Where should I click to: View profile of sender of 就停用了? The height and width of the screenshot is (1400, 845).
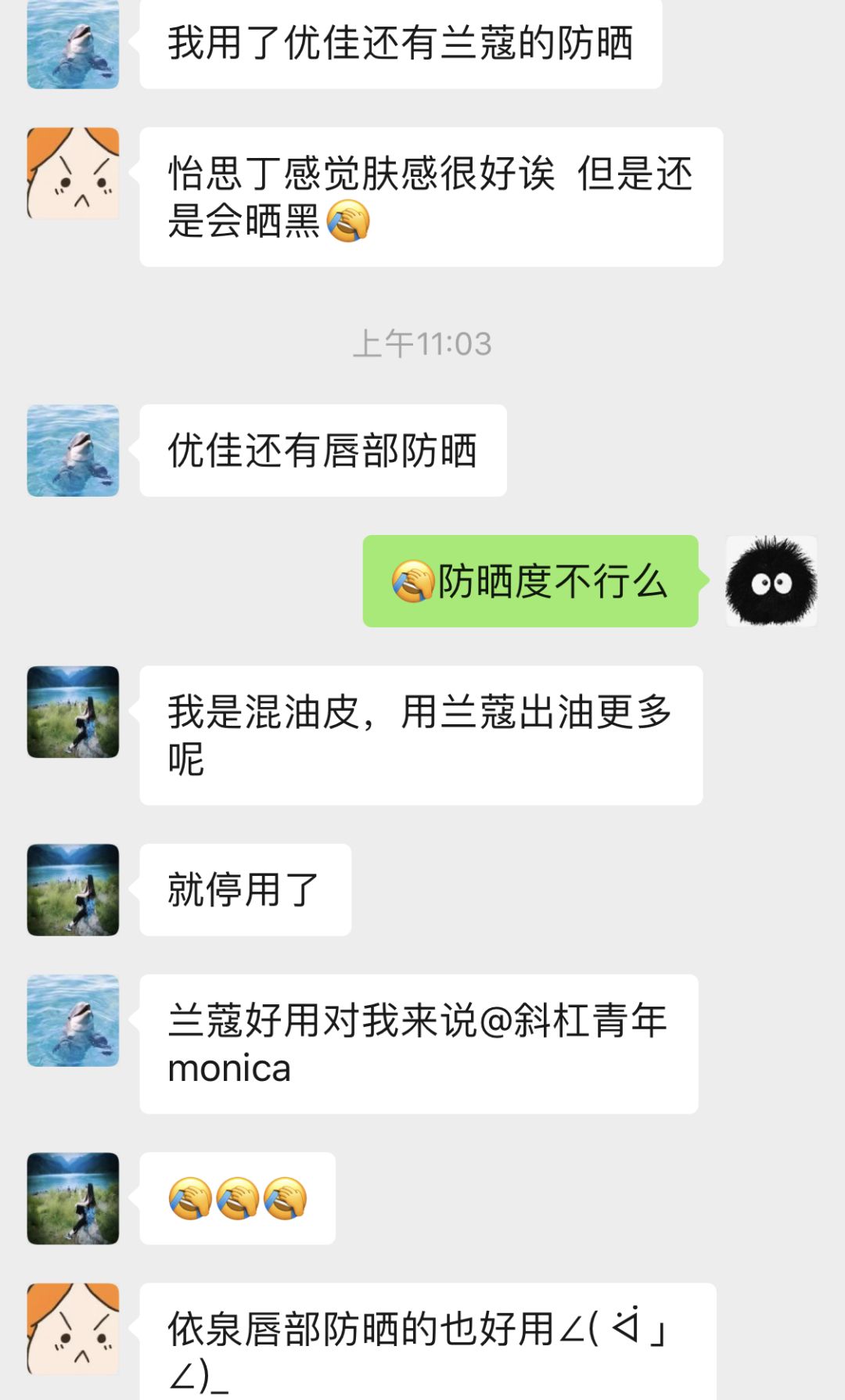click(x=73, y=890)
